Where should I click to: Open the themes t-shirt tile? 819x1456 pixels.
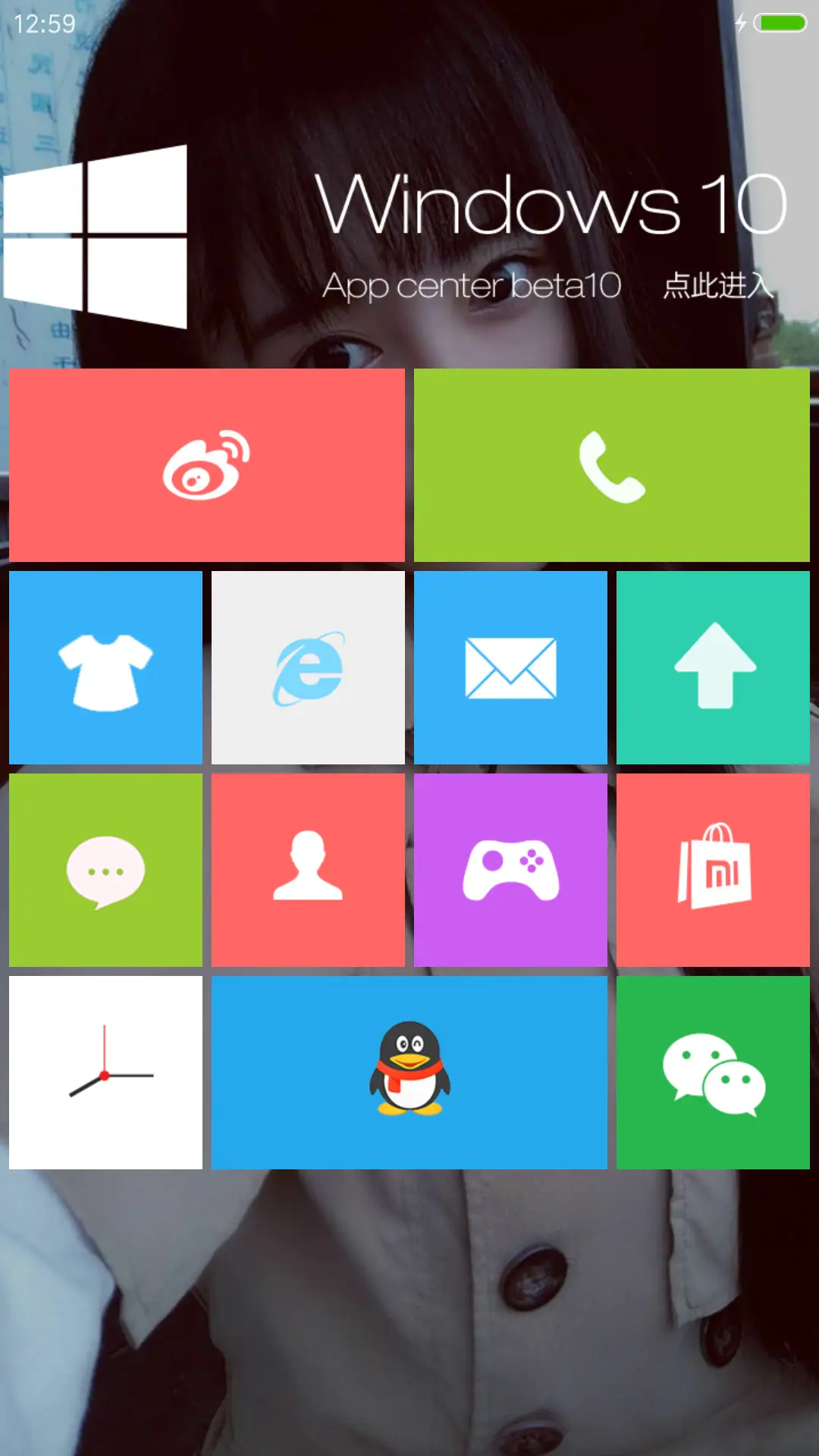(x=105, y=667)
